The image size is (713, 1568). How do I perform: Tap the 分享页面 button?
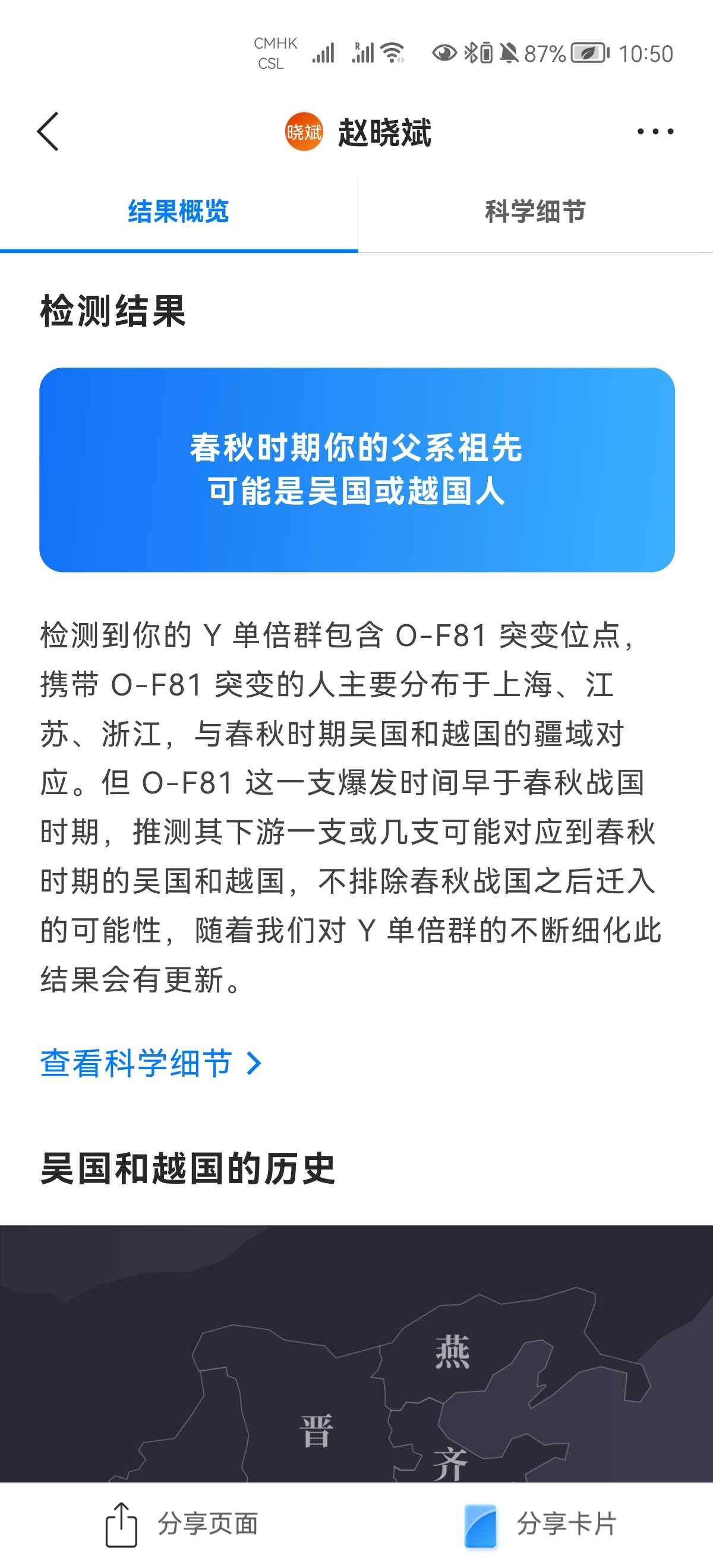click(181, 1524)
